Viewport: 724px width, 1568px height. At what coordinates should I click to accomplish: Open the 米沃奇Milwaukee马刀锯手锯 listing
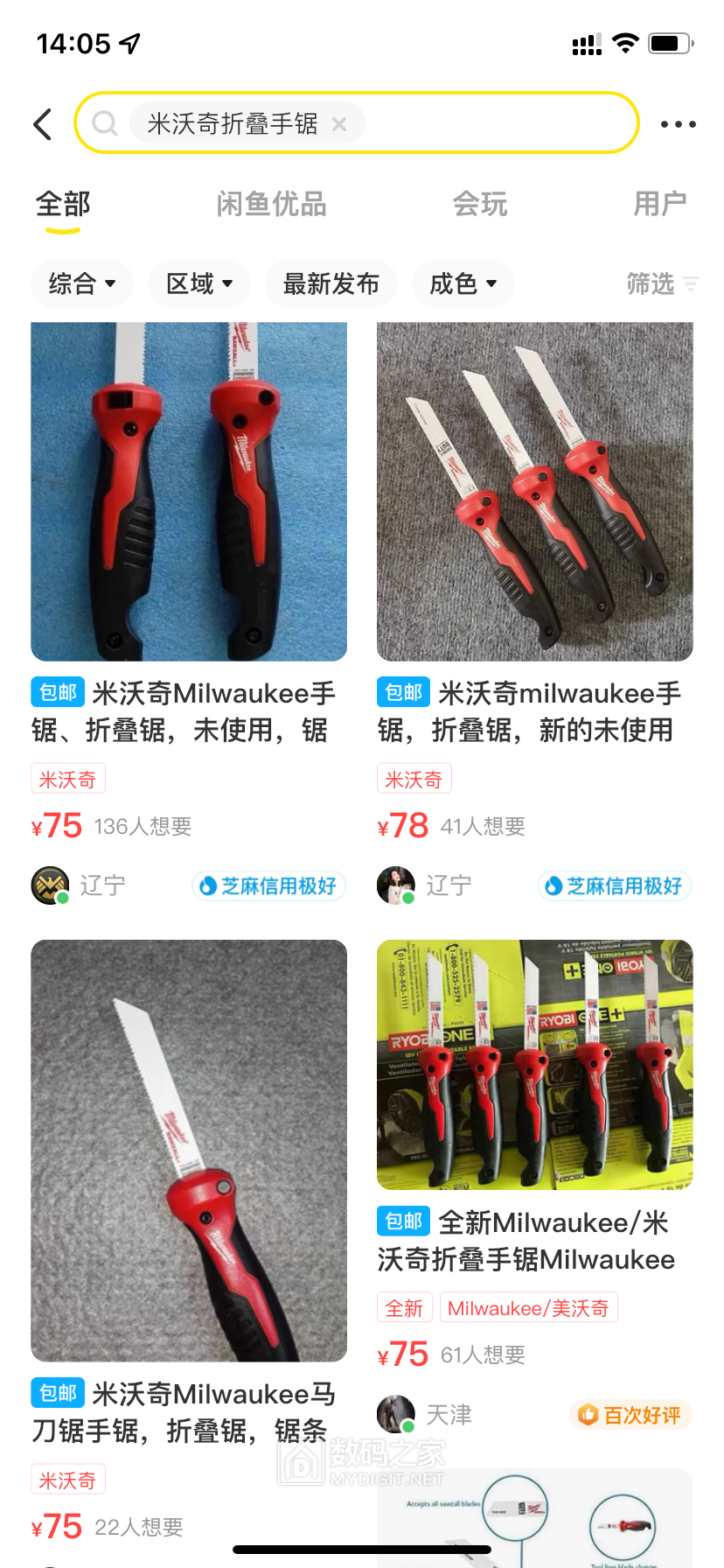coord(189,1150)
